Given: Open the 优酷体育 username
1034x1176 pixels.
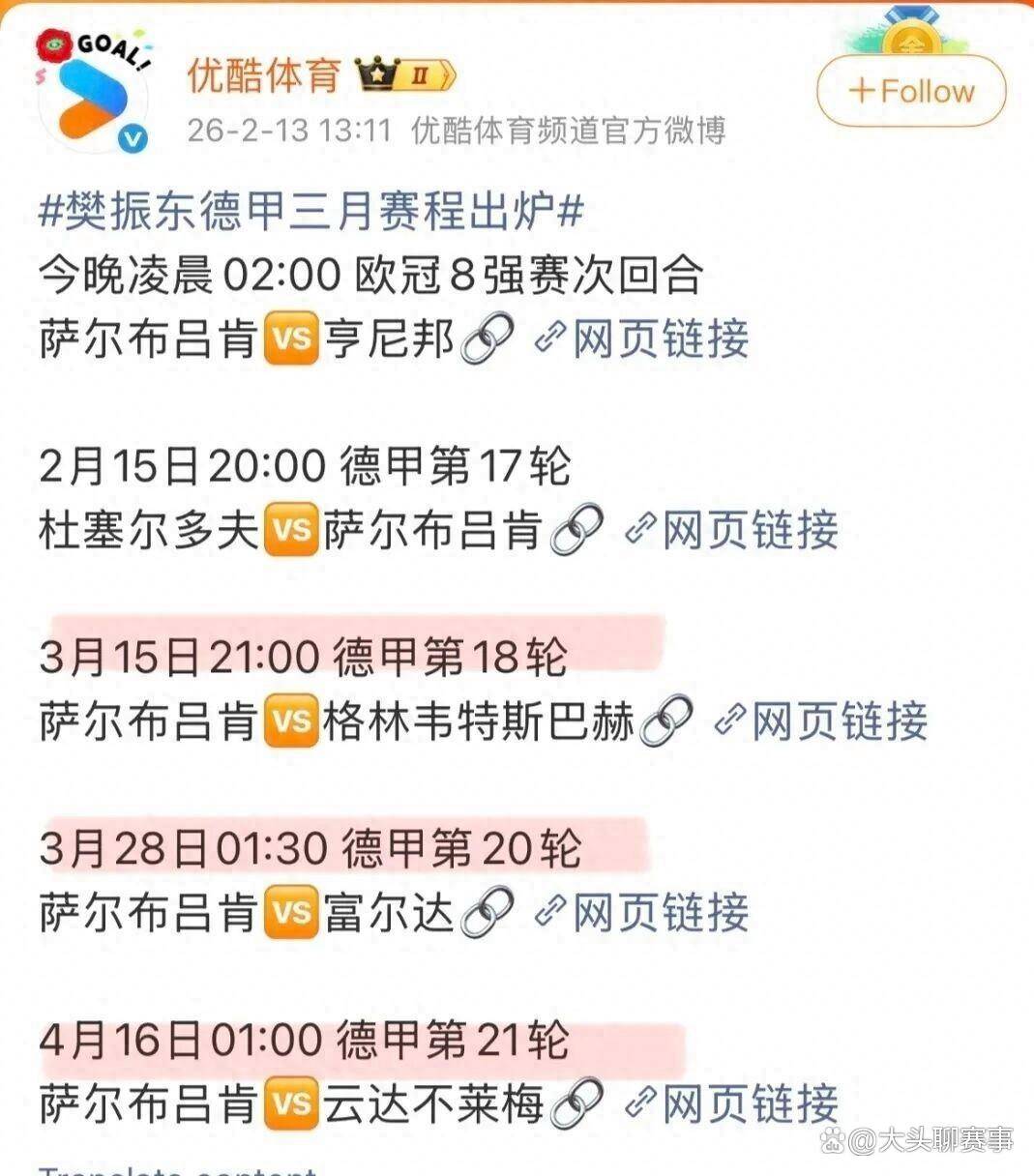Looking at the screenshot, I should point(263,74).
